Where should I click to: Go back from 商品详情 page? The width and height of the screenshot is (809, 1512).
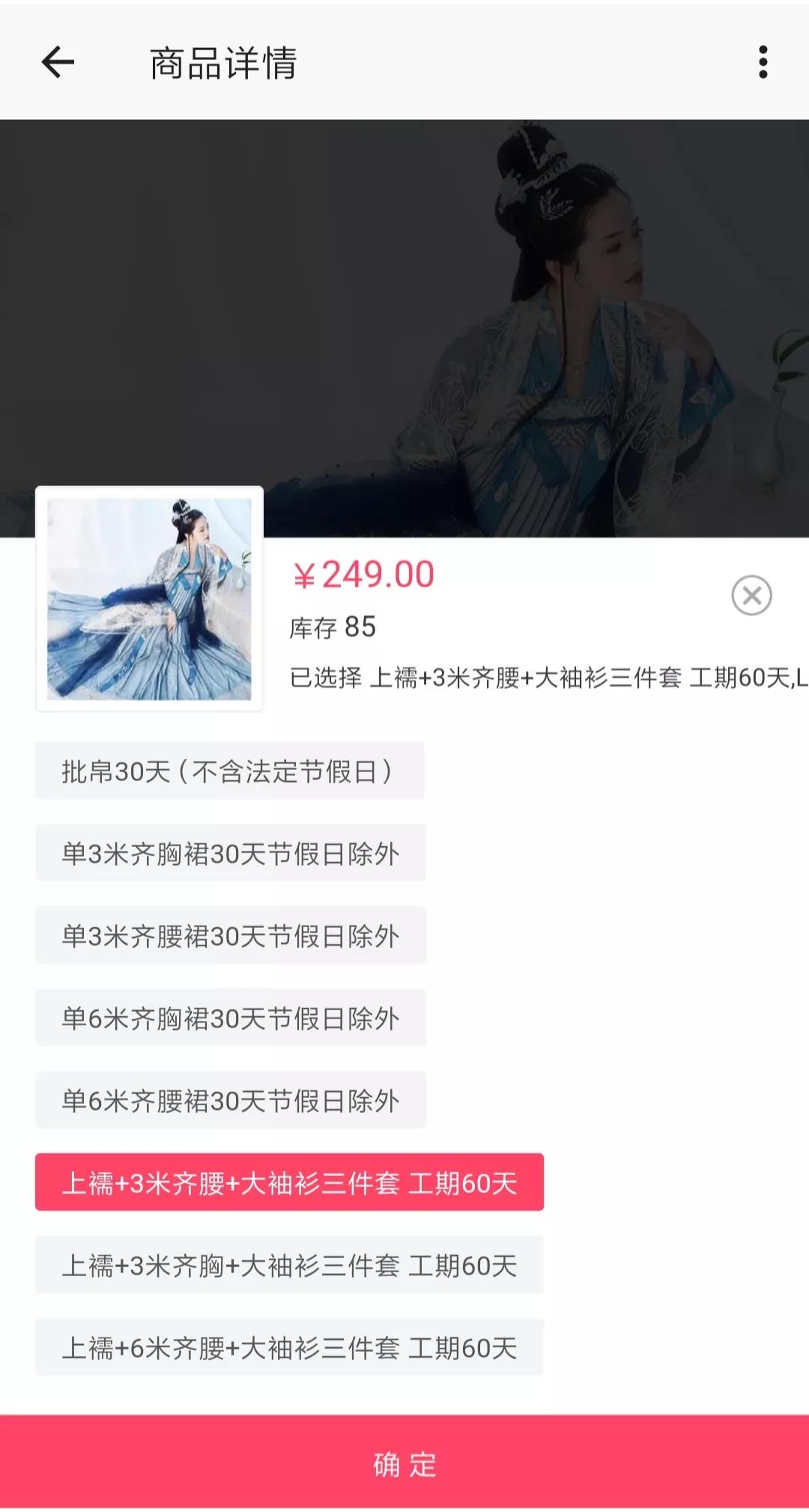58,62
